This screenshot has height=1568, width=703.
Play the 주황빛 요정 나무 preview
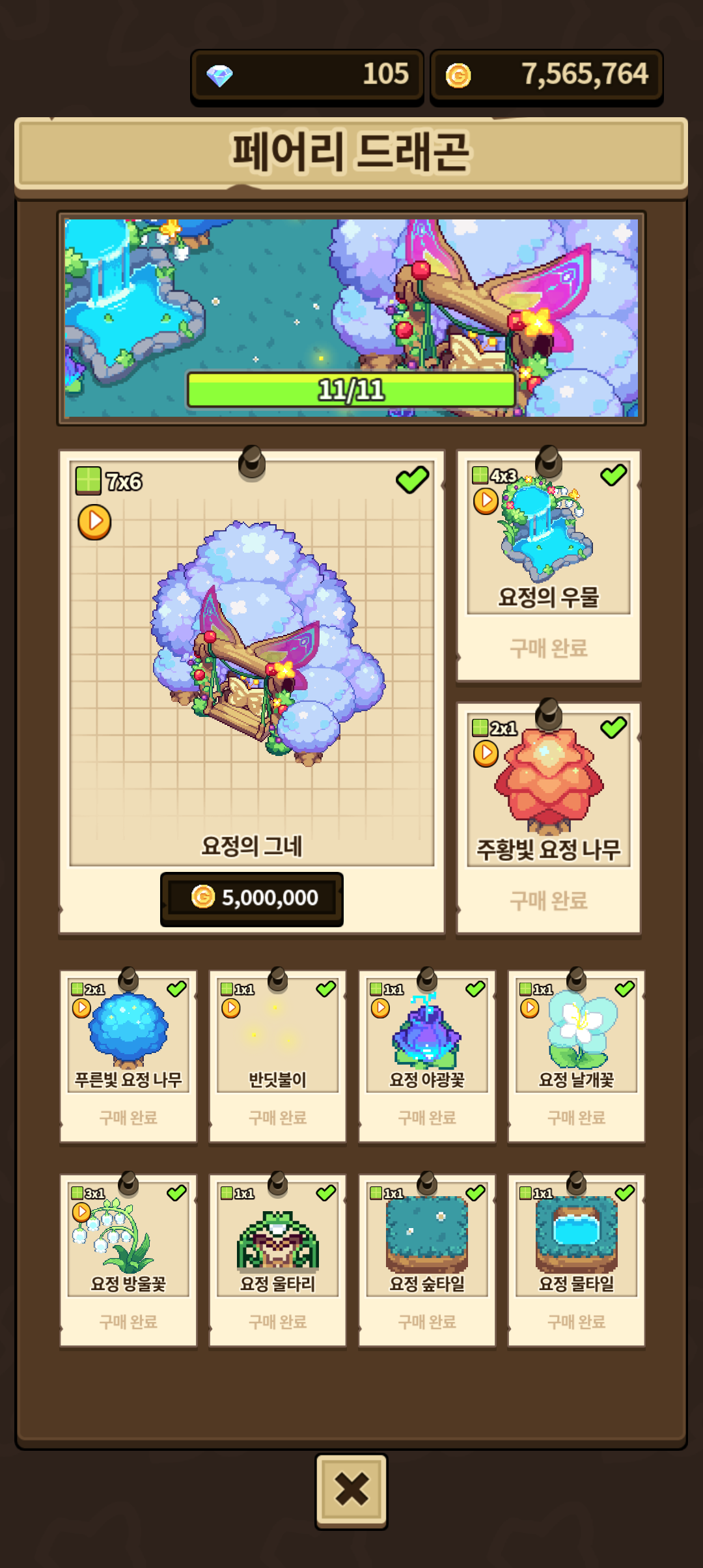486,753
